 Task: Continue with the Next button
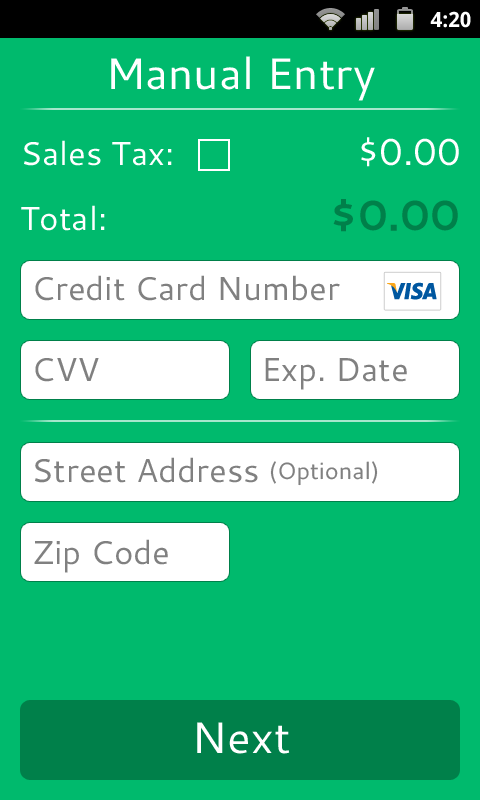tap(240, 740)
